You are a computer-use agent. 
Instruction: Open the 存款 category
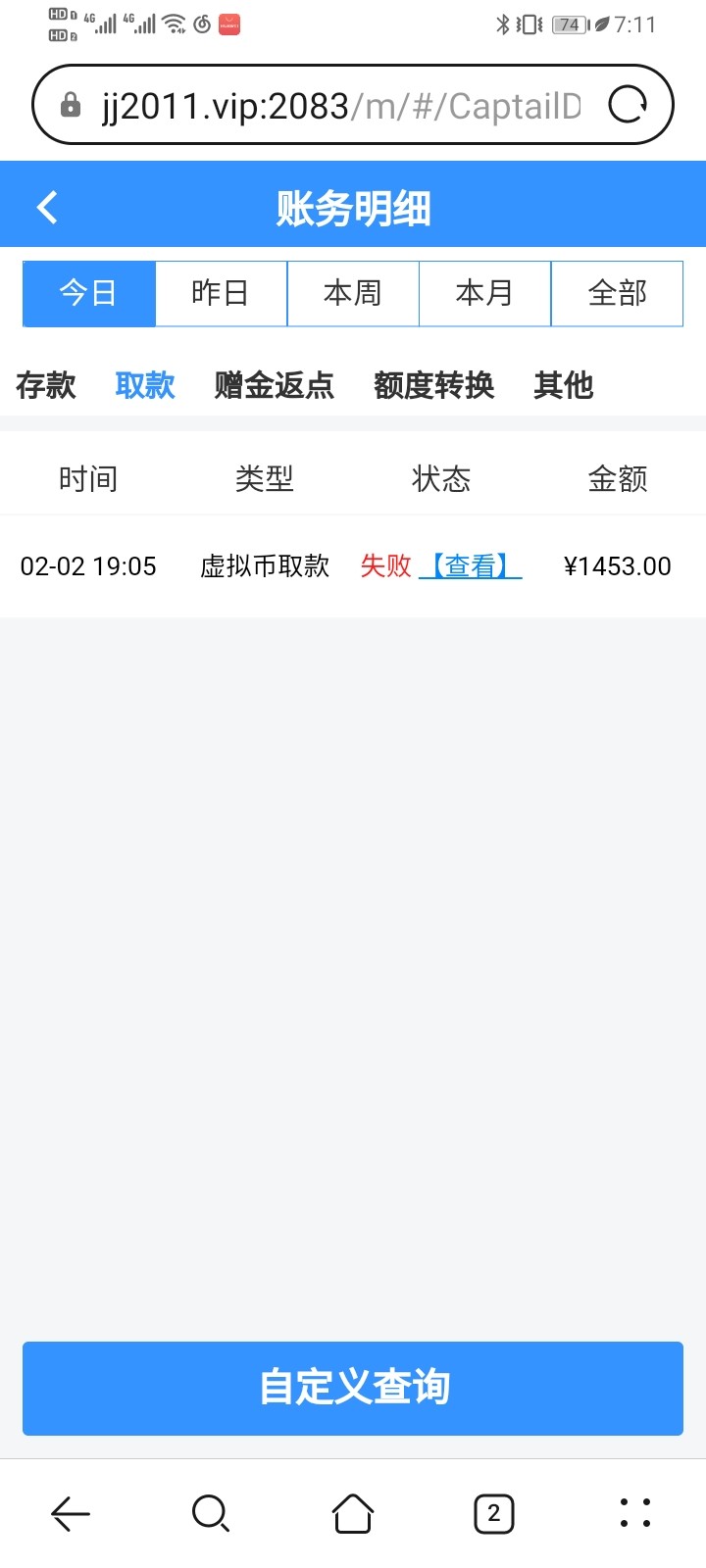(45, 386)
